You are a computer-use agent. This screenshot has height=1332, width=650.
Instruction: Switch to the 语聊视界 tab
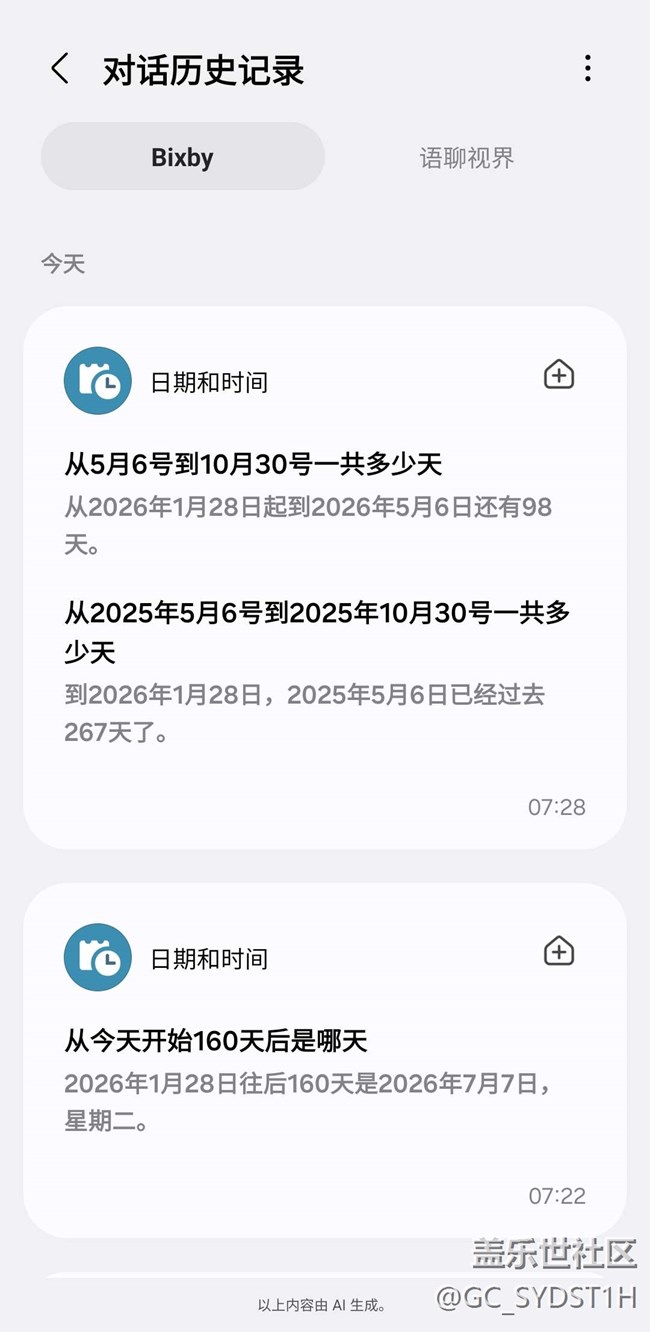466,157
